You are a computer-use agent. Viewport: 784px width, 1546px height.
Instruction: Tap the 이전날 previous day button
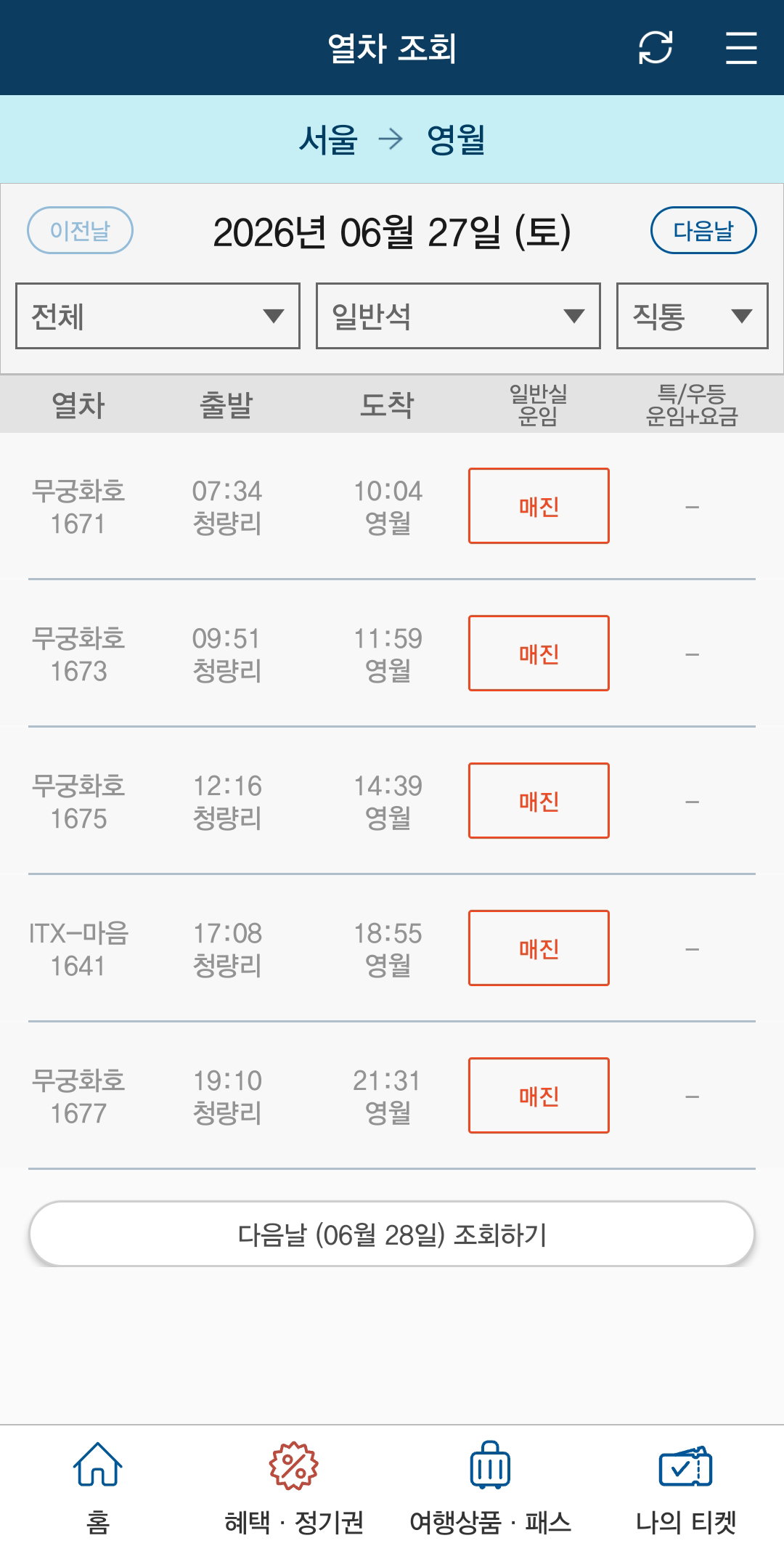tap(80, 230)
